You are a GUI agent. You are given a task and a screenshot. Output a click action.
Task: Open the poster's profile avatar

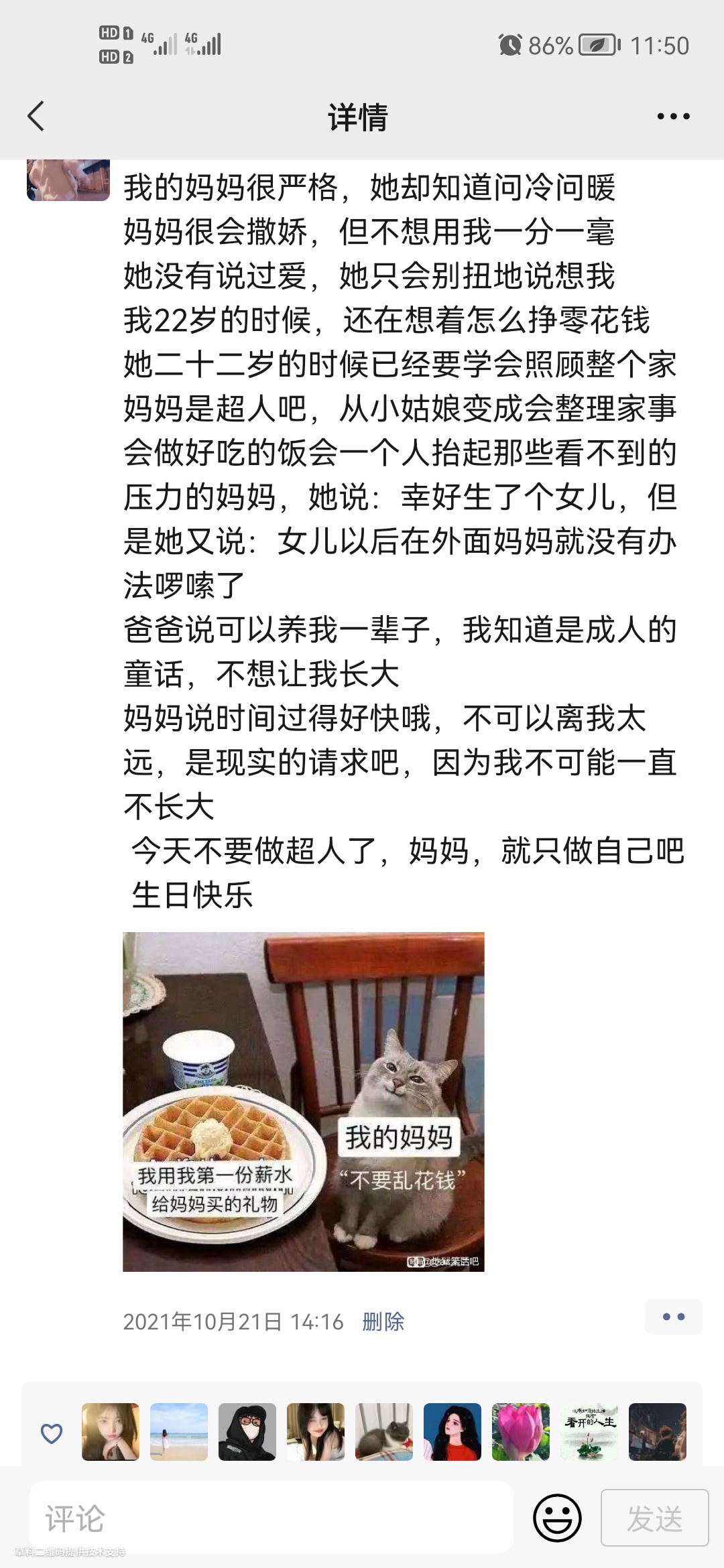(68, 180)
